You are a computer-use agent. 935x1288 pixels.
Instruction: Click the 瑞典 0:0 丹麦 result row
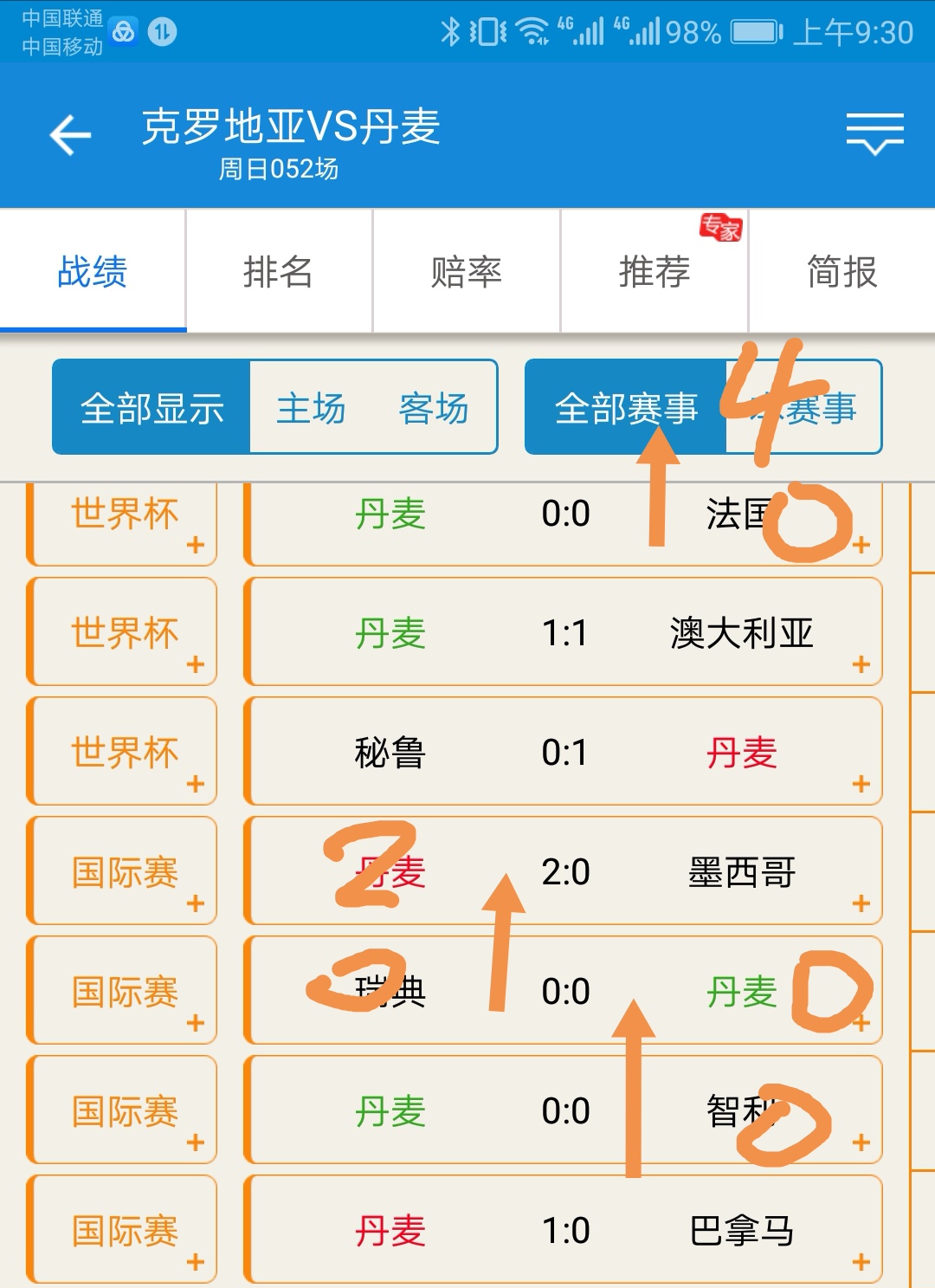pos(563,990)
